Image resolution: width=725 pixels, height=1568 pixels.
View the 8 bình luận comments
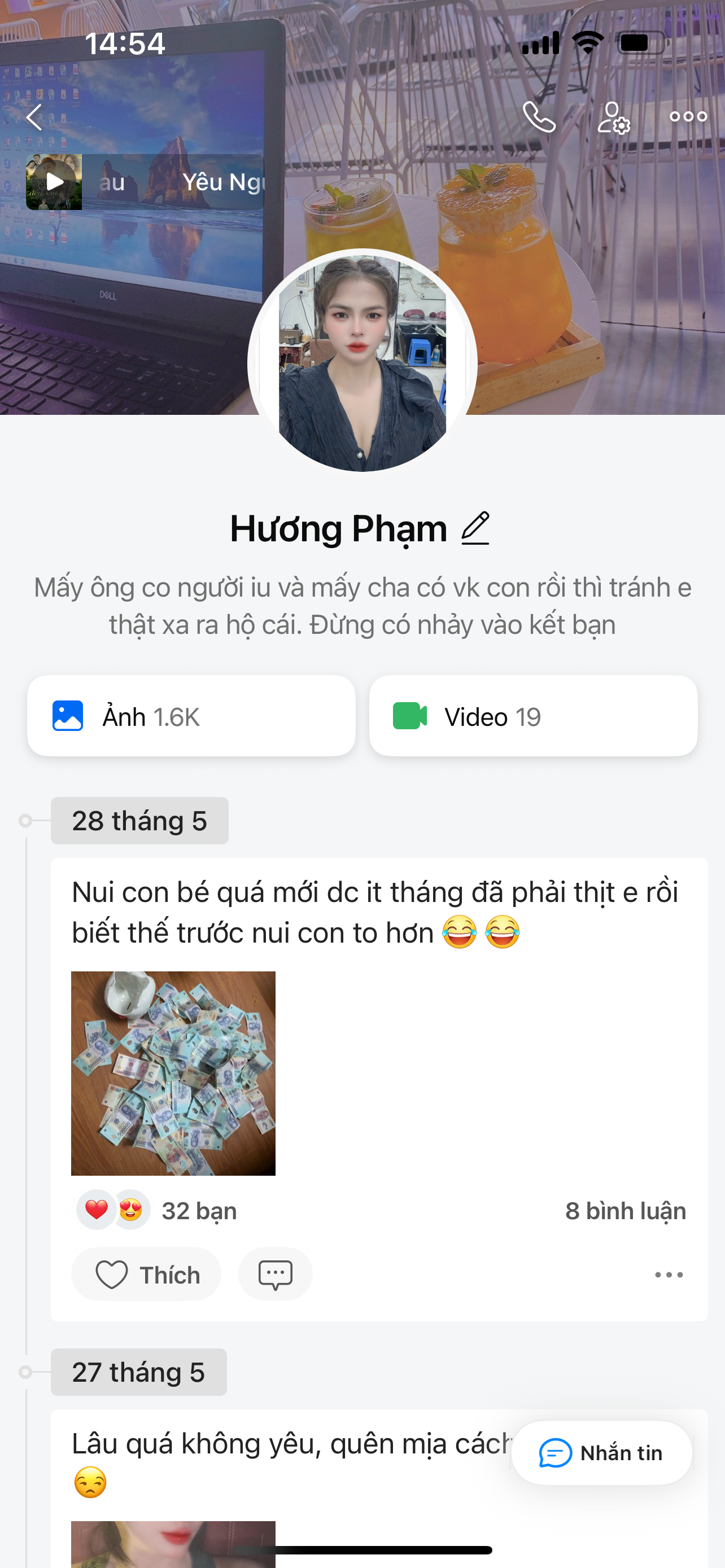[x=625, y=1211]
